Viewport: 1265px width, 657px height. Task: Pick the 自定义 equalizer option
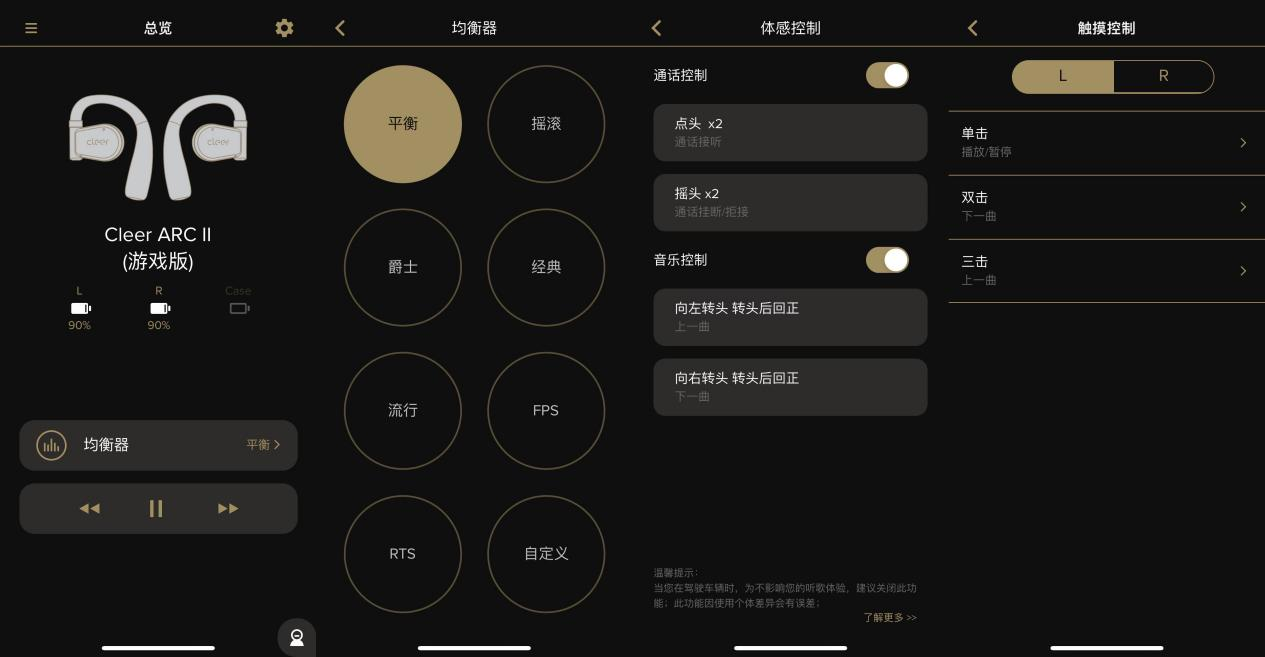pos(546,553)
